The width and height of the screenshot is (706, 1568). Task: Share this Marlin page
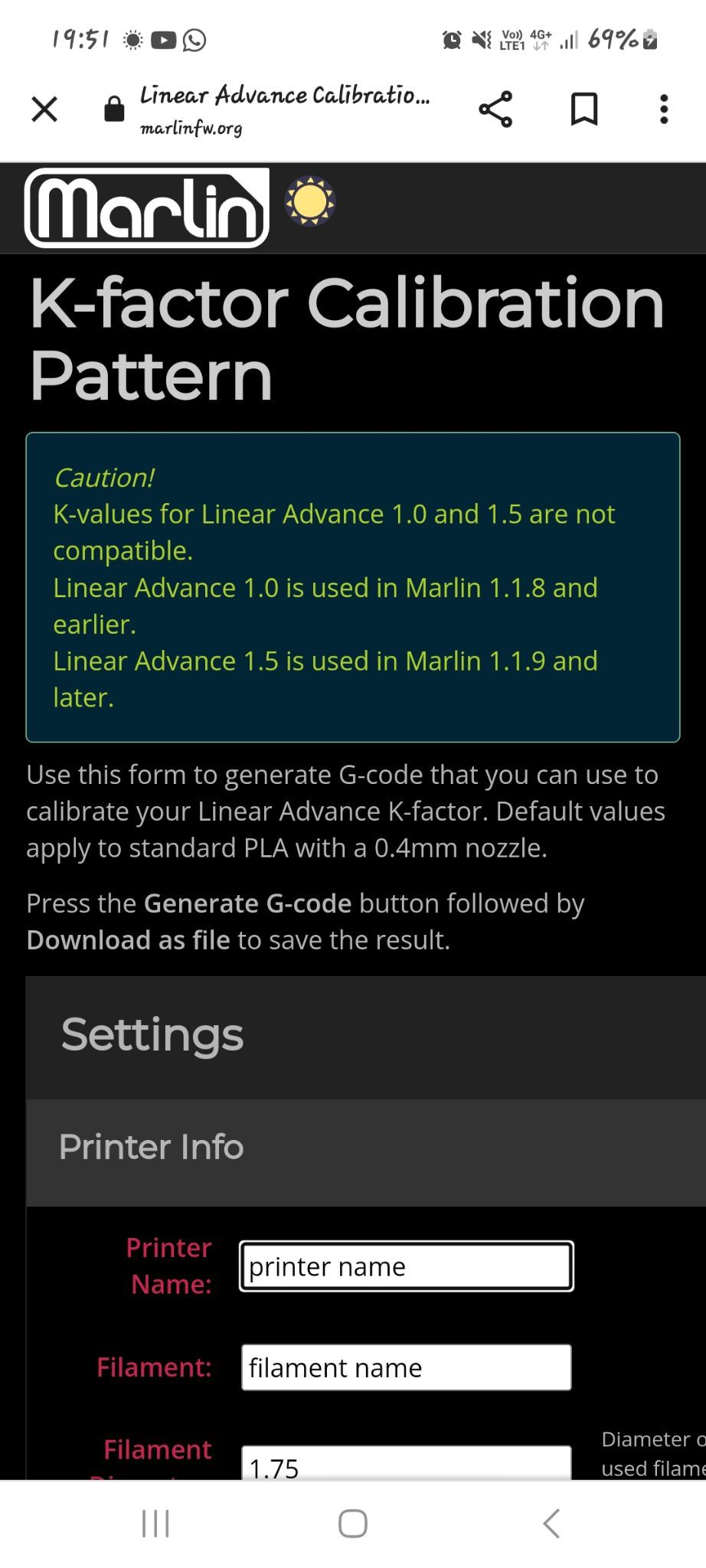coord(495,109)
